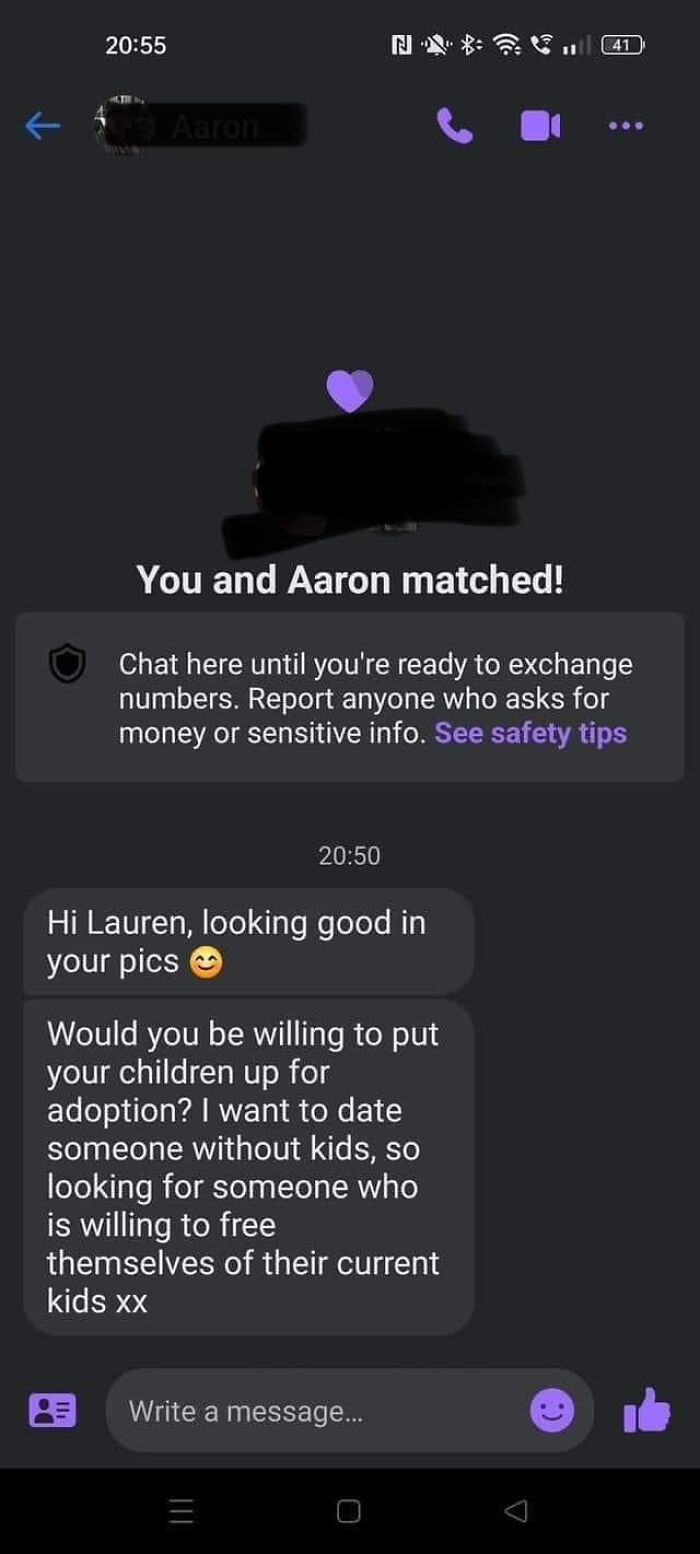Open the three-dot overflow menu

click(626, 126)
